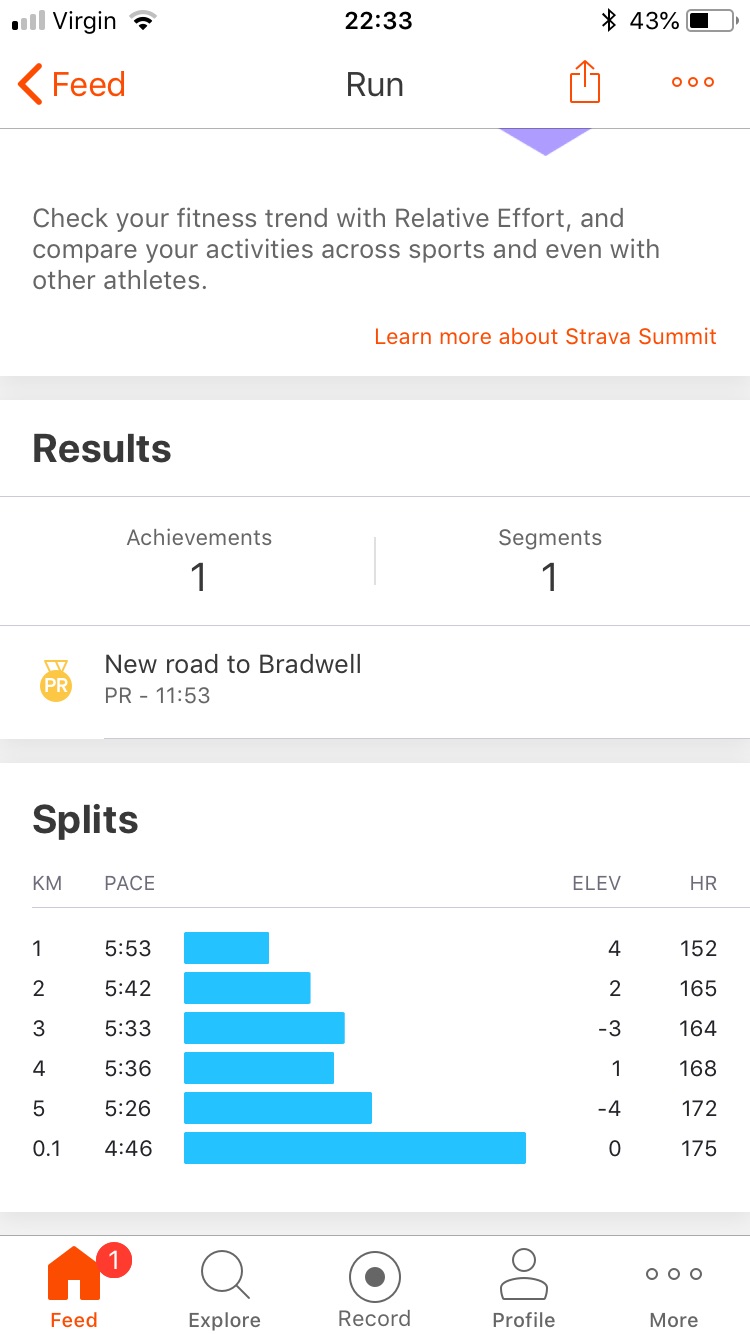Screen dimensions: 750x1334
Task: Share this run activity
Action: tap(585, 83)
